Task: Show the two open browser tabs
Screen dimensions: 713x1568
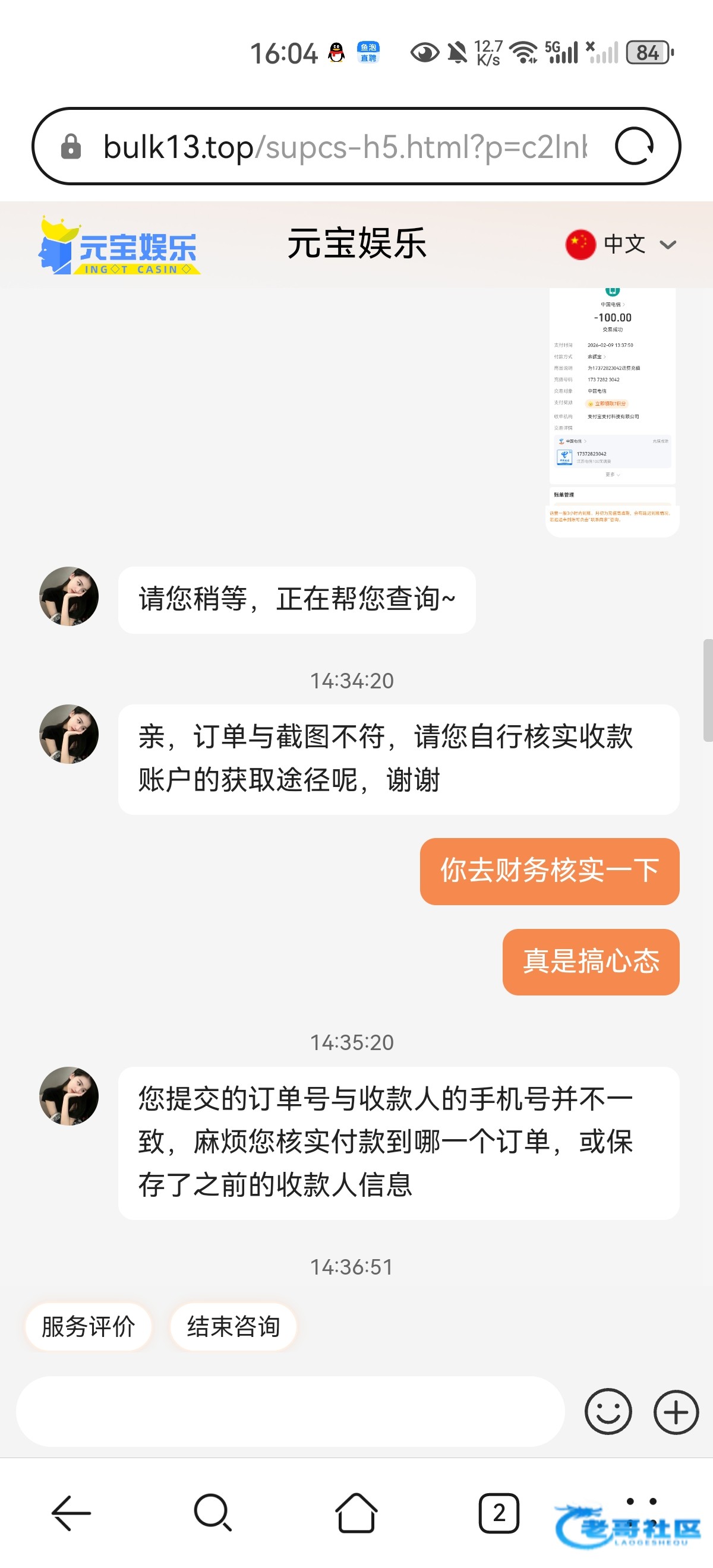Action: [499, 1513]
